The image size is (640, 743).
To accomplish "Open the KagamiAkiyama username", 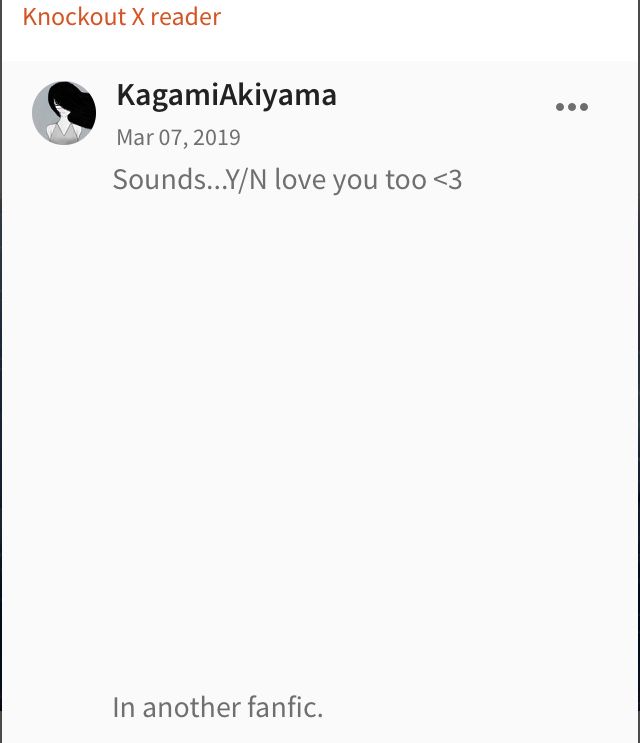I will tap(226, 96).
